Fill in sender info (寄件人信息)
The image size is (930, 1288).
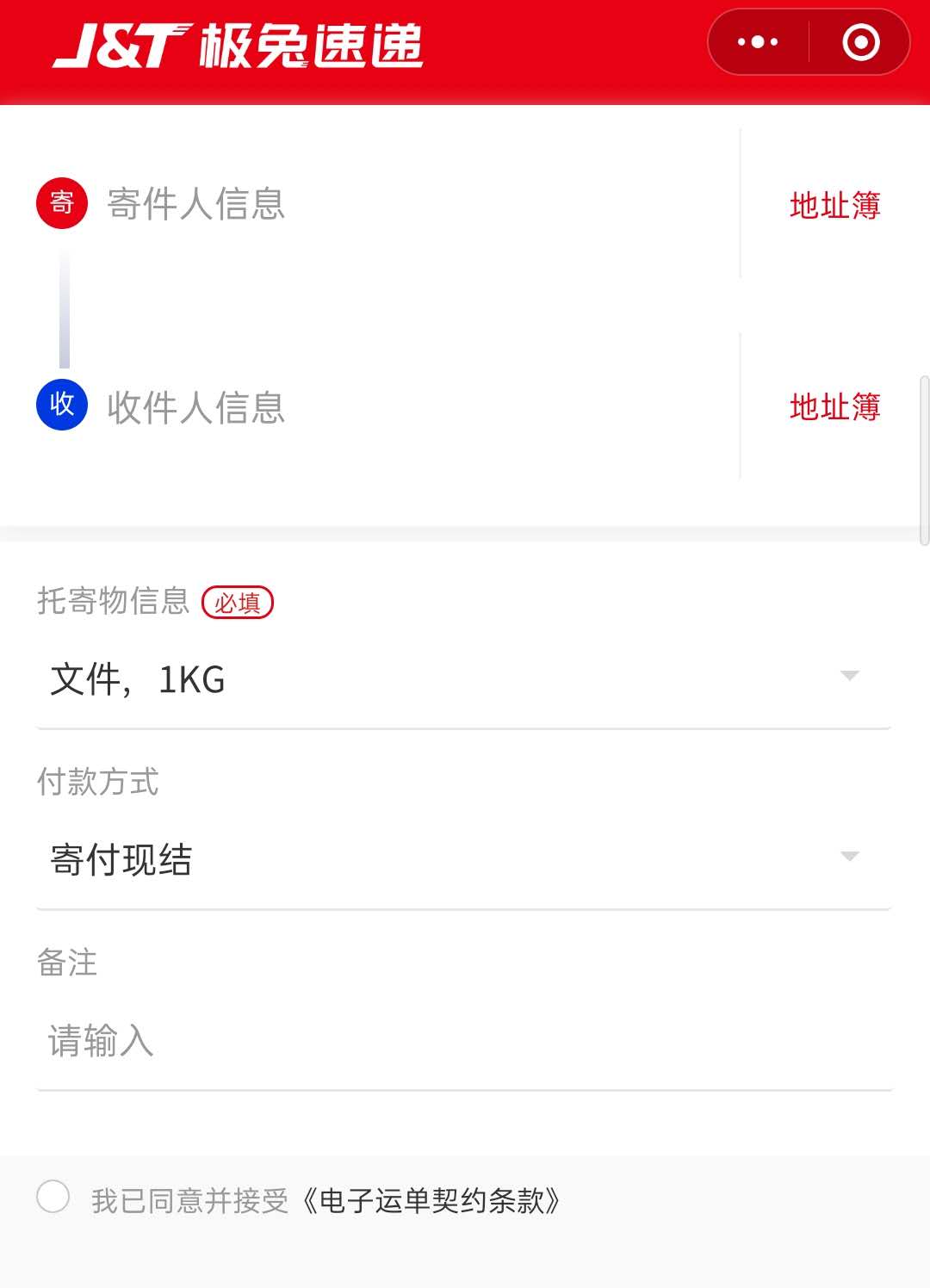pyautogui.click(x=196, y=204)
